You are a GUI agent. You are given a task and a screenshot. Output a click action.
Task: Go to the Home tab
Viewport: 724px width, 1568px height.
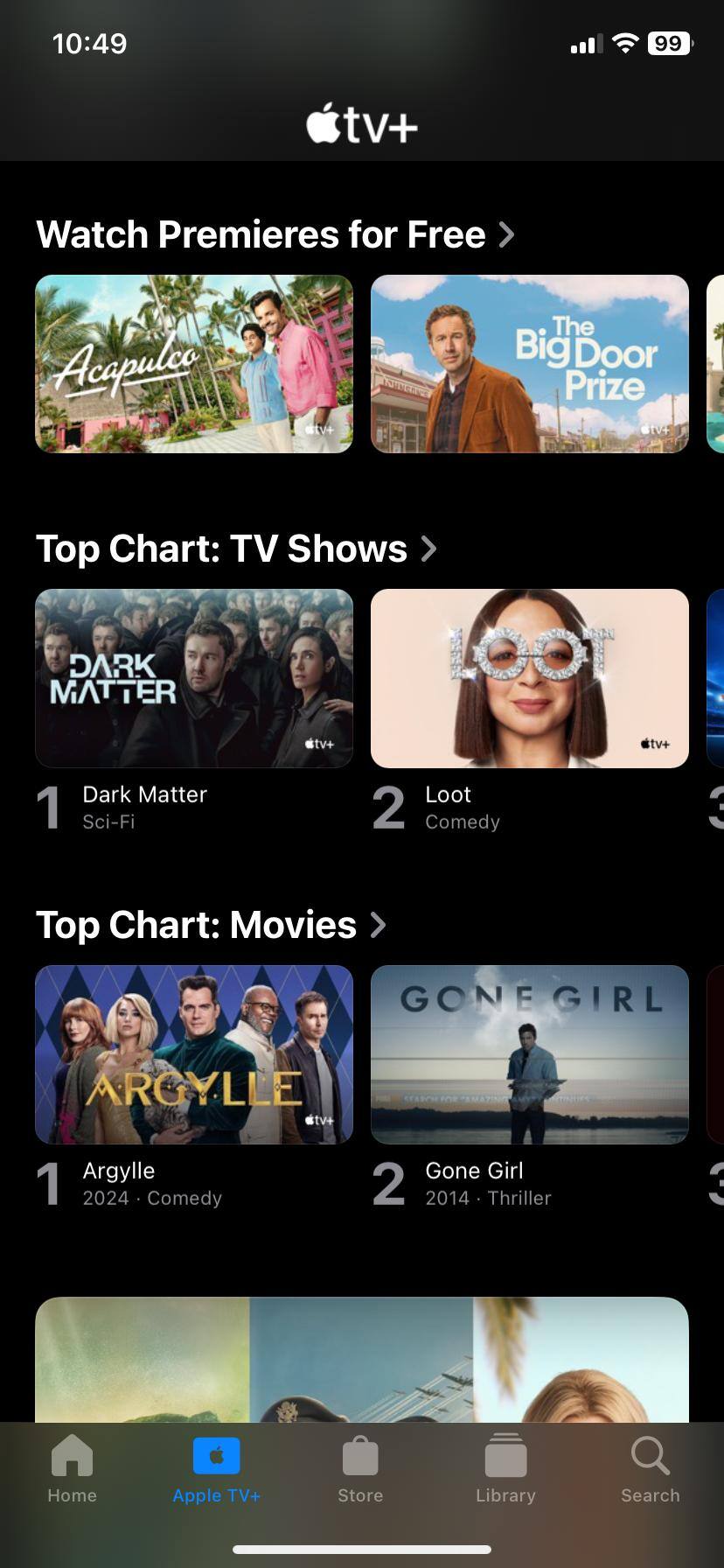click(x=72, y=1470)
